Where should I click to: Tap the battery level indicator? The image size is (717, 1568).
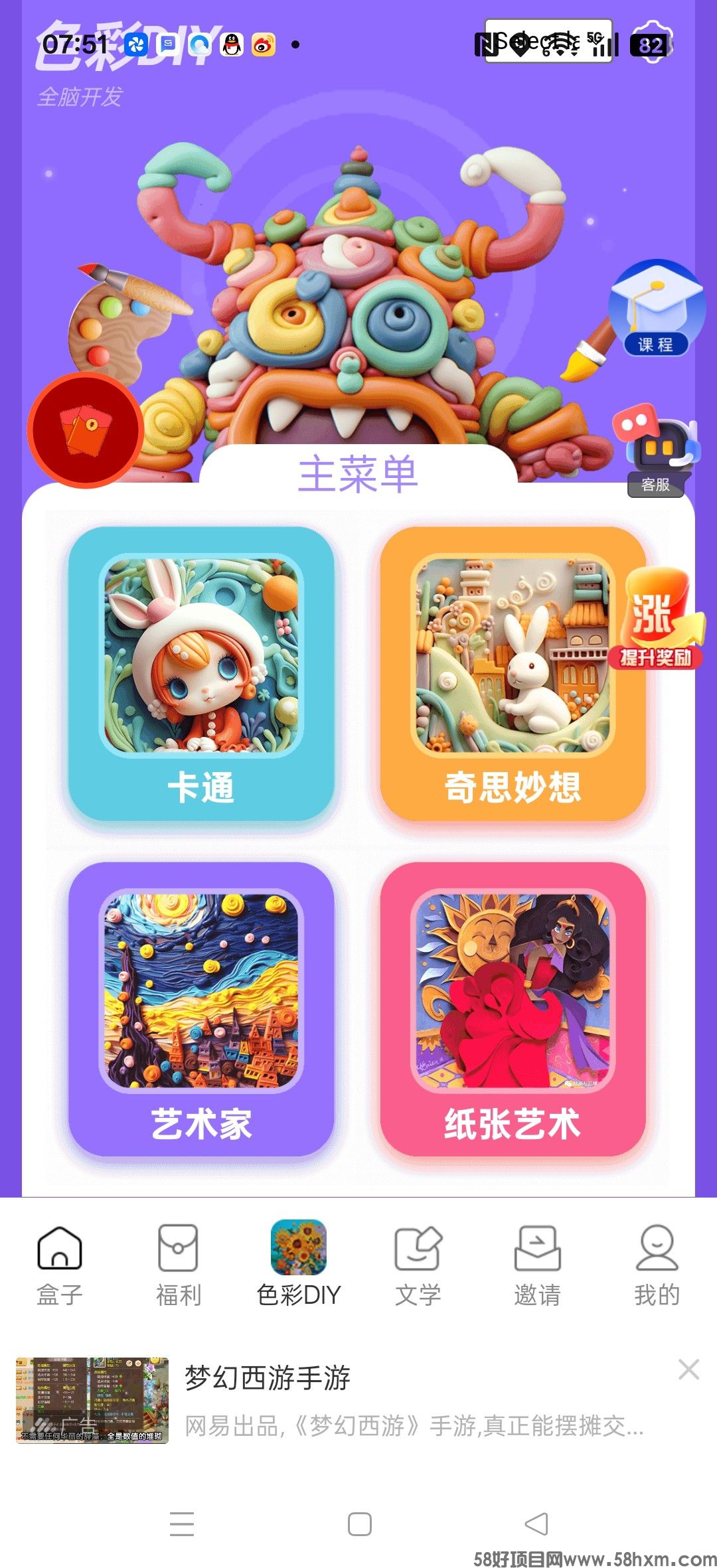point(651,45)
